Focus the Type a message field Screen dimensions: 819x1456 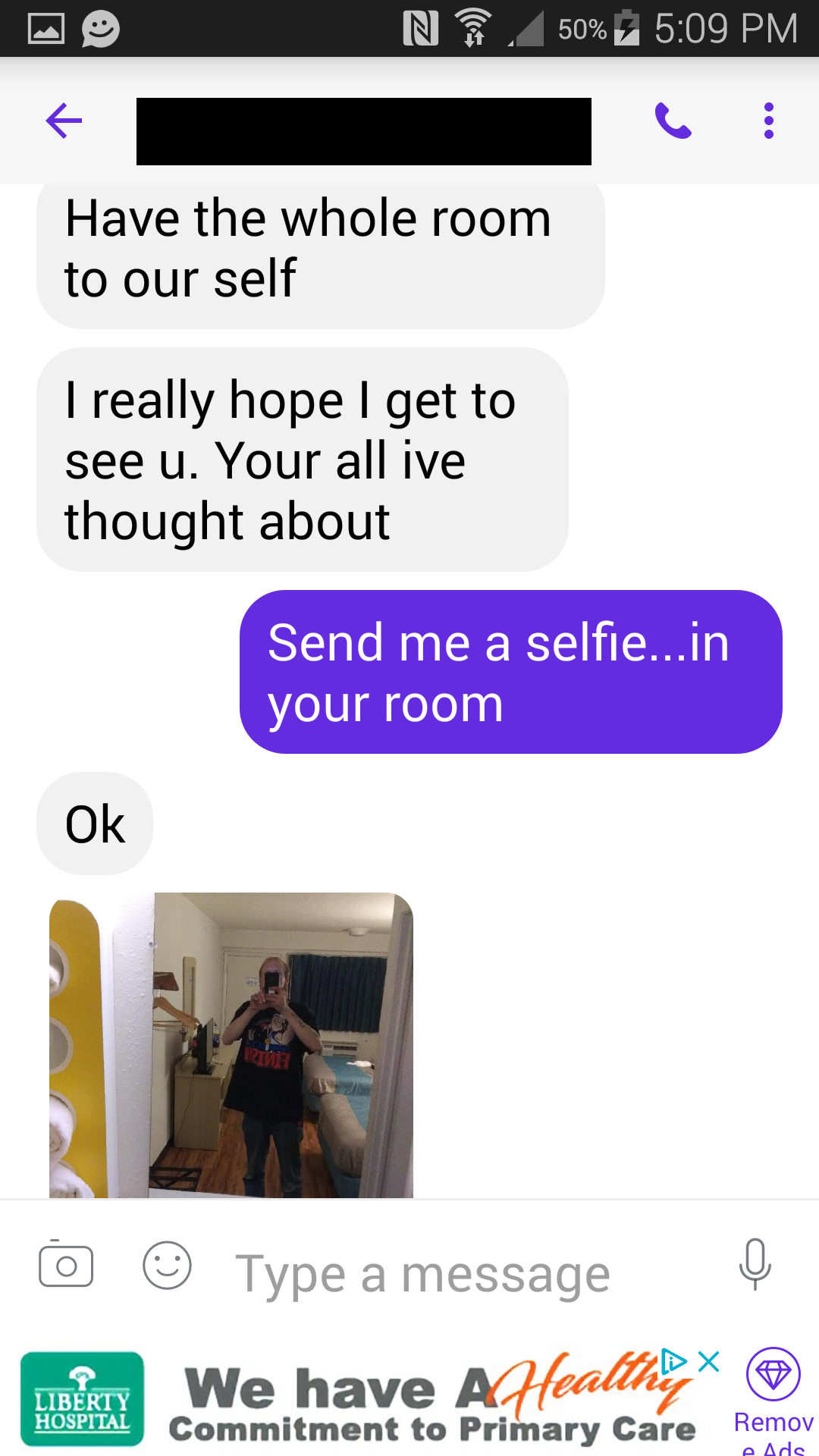[455, 1274]
